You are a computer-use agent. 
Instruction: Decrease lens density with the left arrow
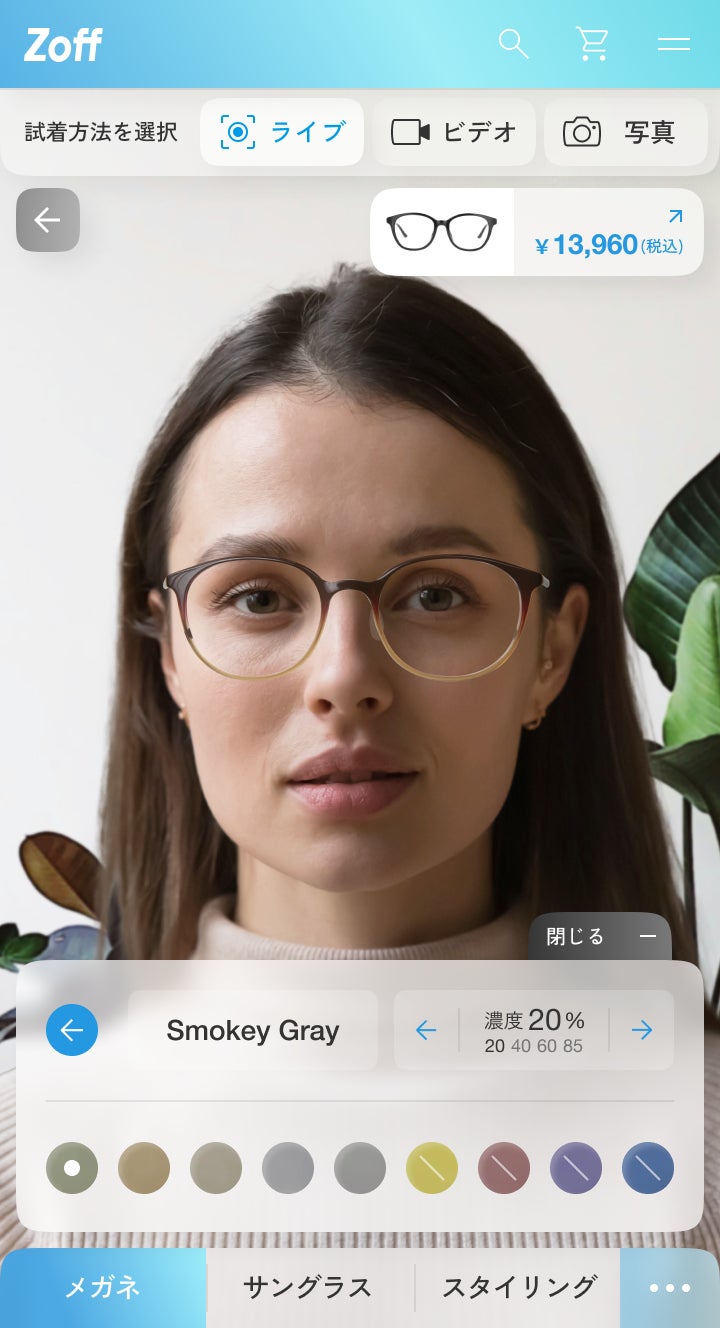(426, 1030)
